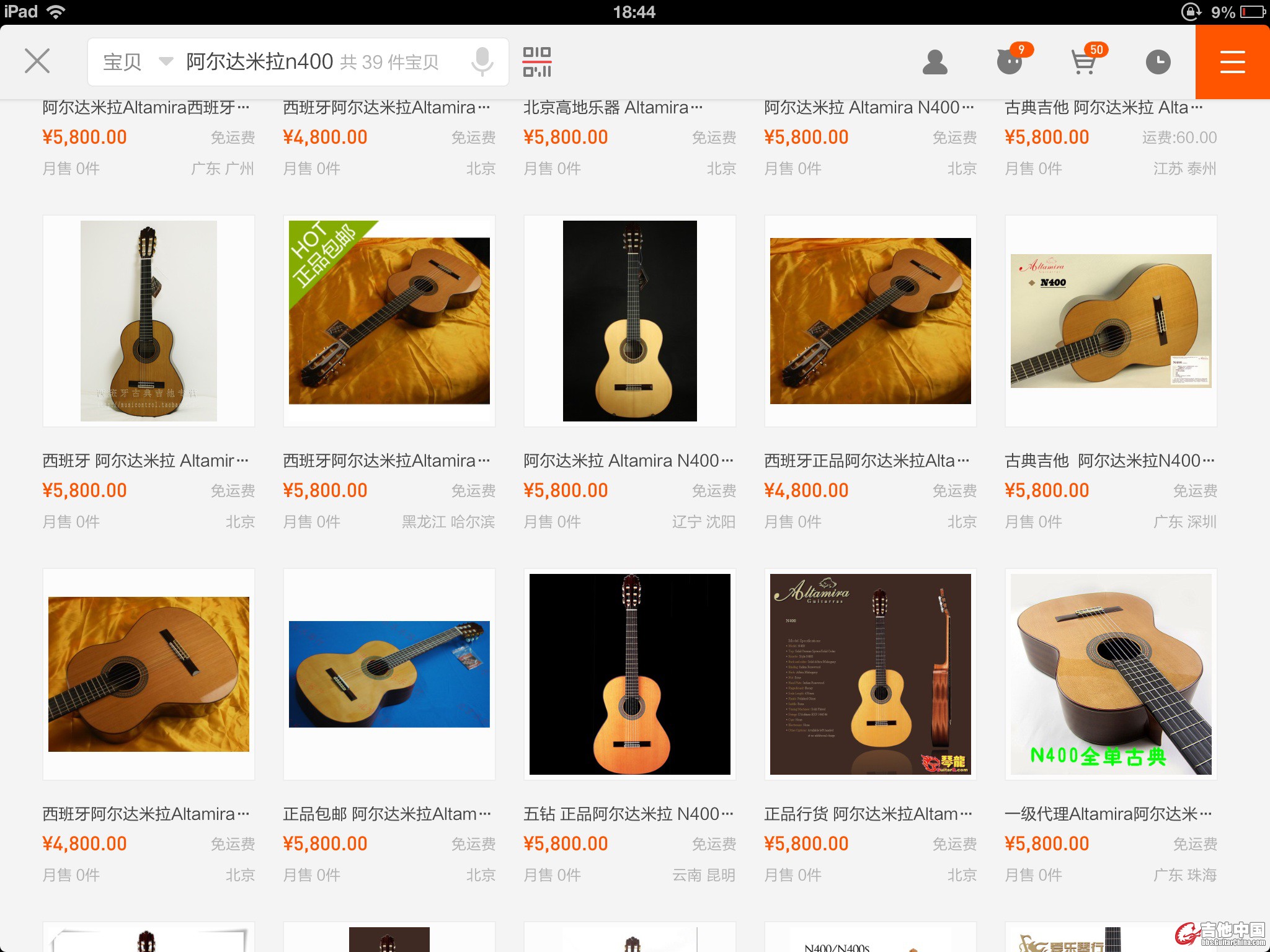Open the 宝贝 search type dropdown

(x=138, y=61)
